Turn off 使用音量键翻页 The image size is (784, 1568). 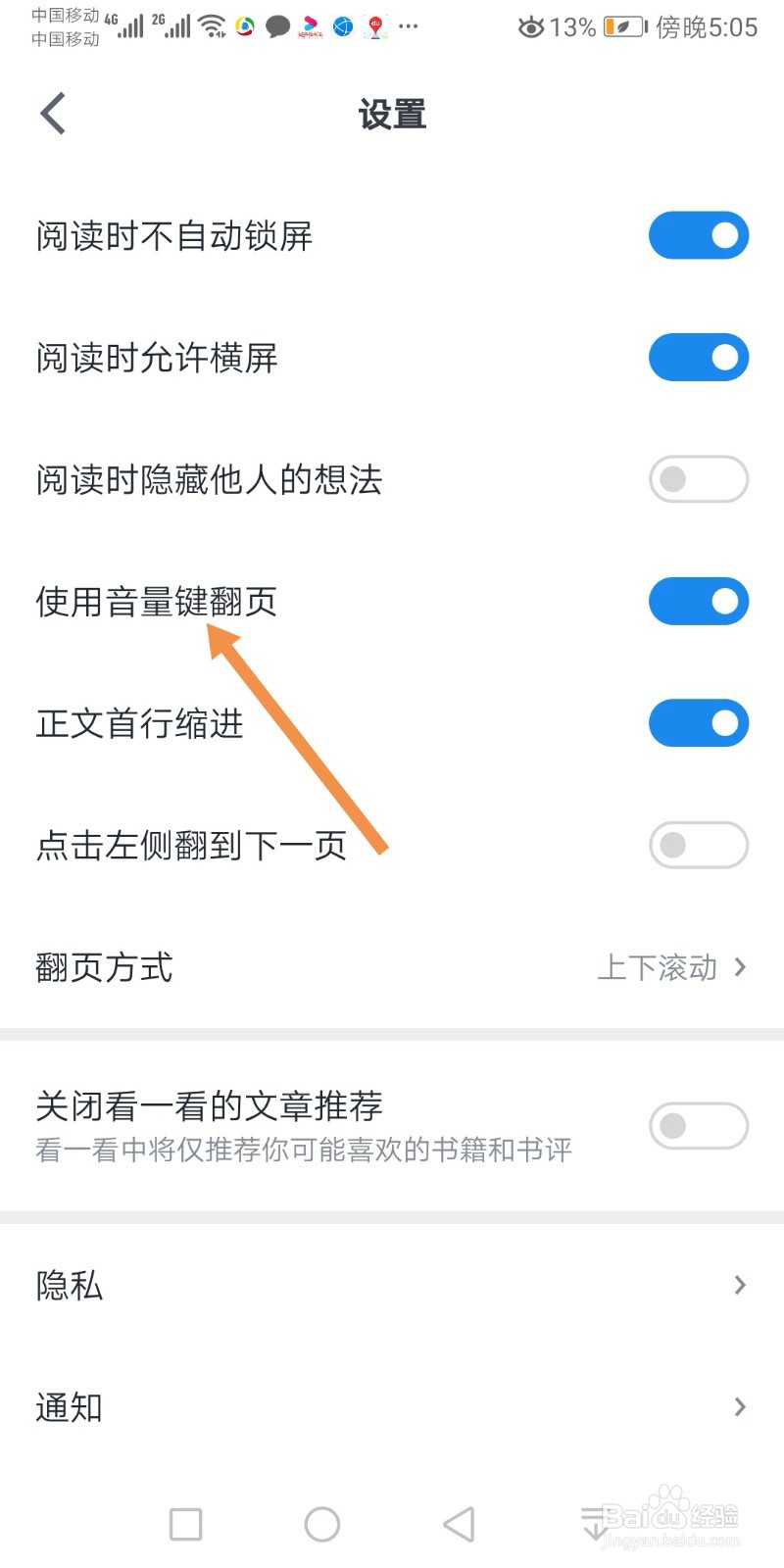point(699,601)
